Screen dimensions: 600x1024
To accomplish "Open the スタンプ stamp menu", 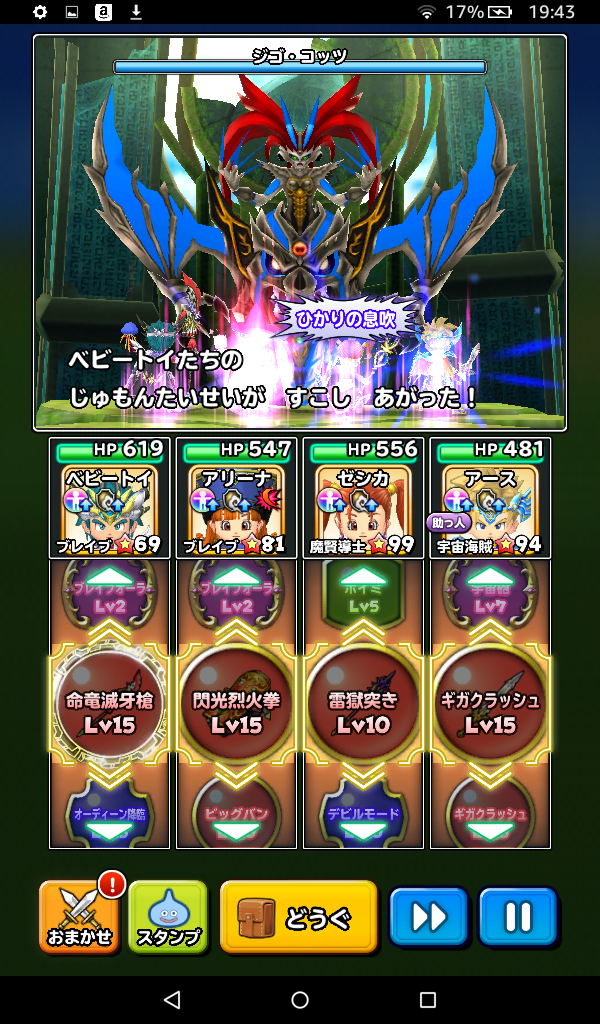I will click(167, 916).
